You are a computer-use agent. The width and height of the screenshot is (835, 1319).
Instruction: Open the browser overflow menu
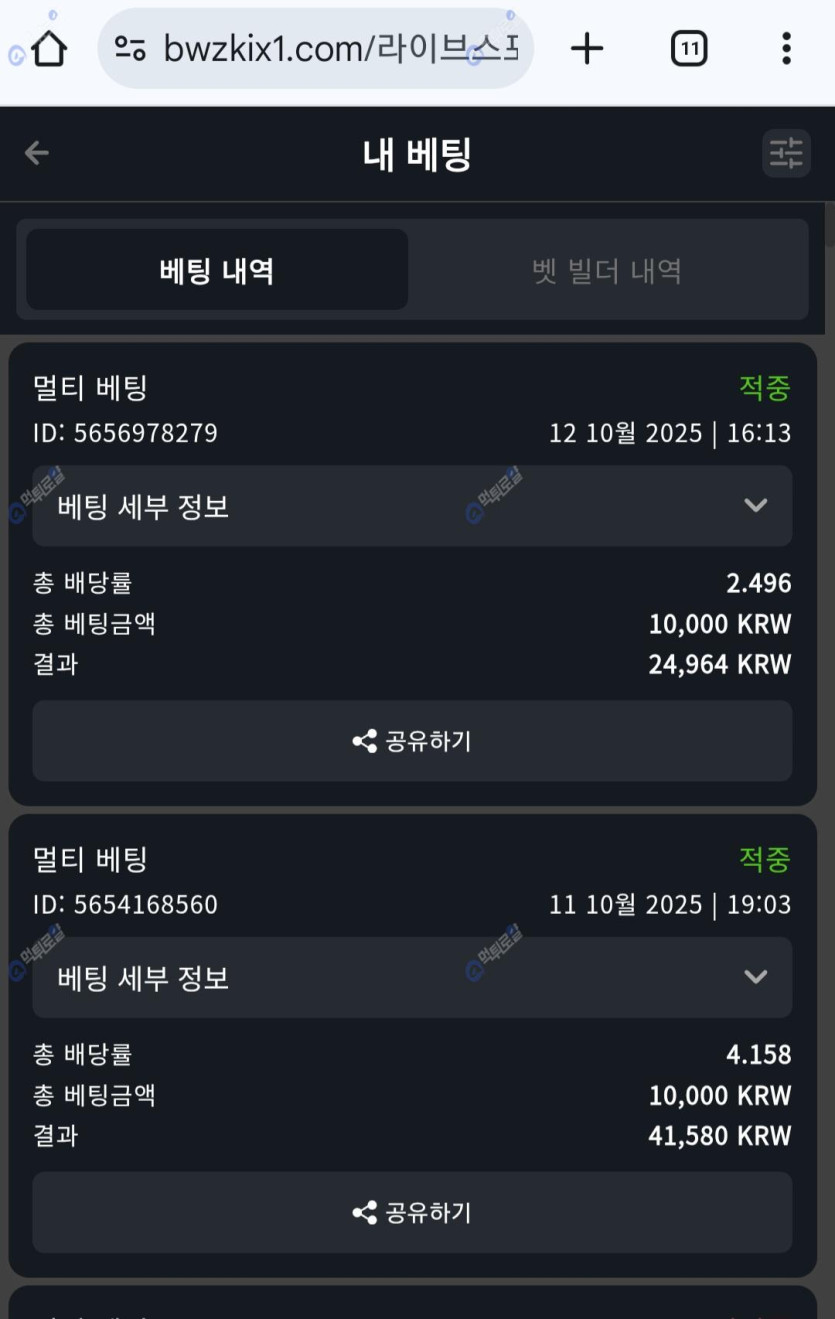point(786,48)
